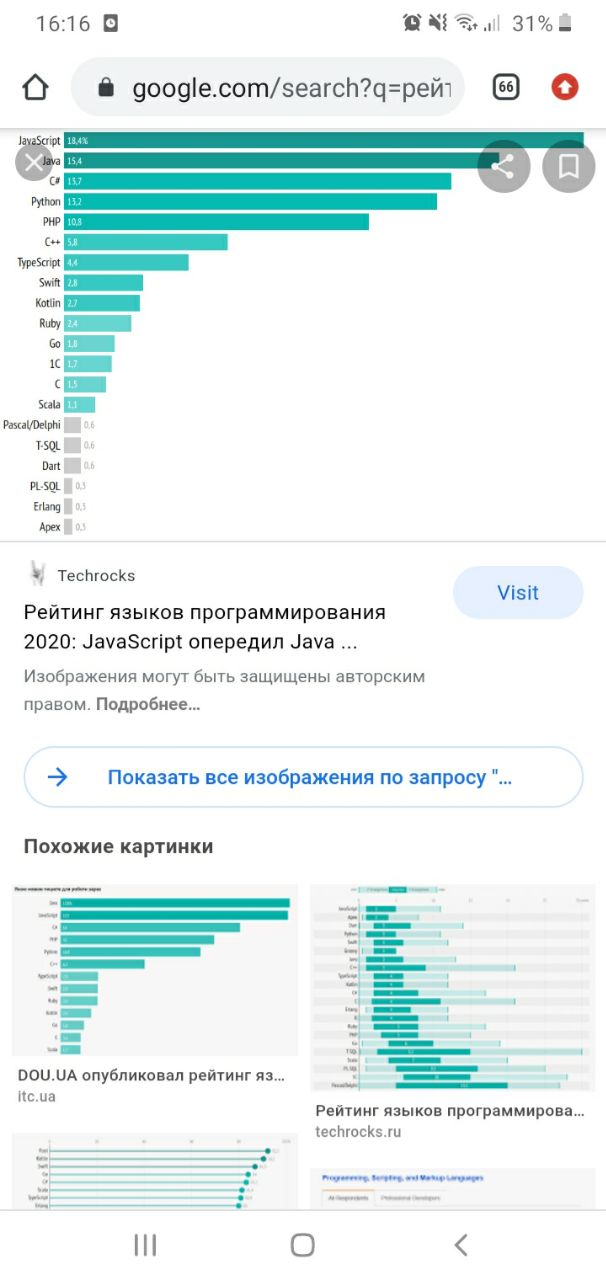This screenshot has width=606, height=1280.
Task: Open the Techrocks article title link
Action: [204, 626]
